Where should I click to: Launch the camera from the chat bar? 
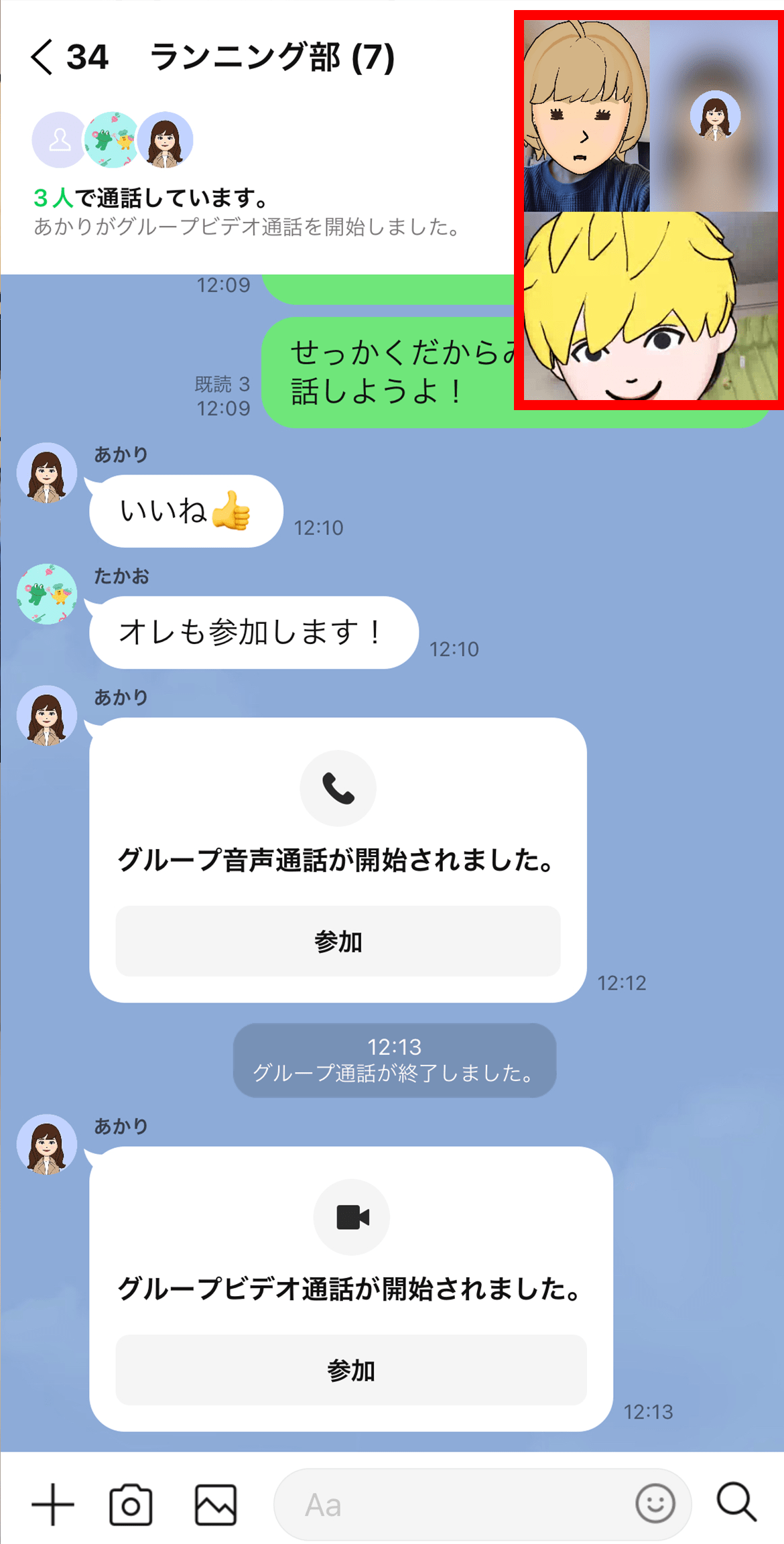(x=131, y=1504)
